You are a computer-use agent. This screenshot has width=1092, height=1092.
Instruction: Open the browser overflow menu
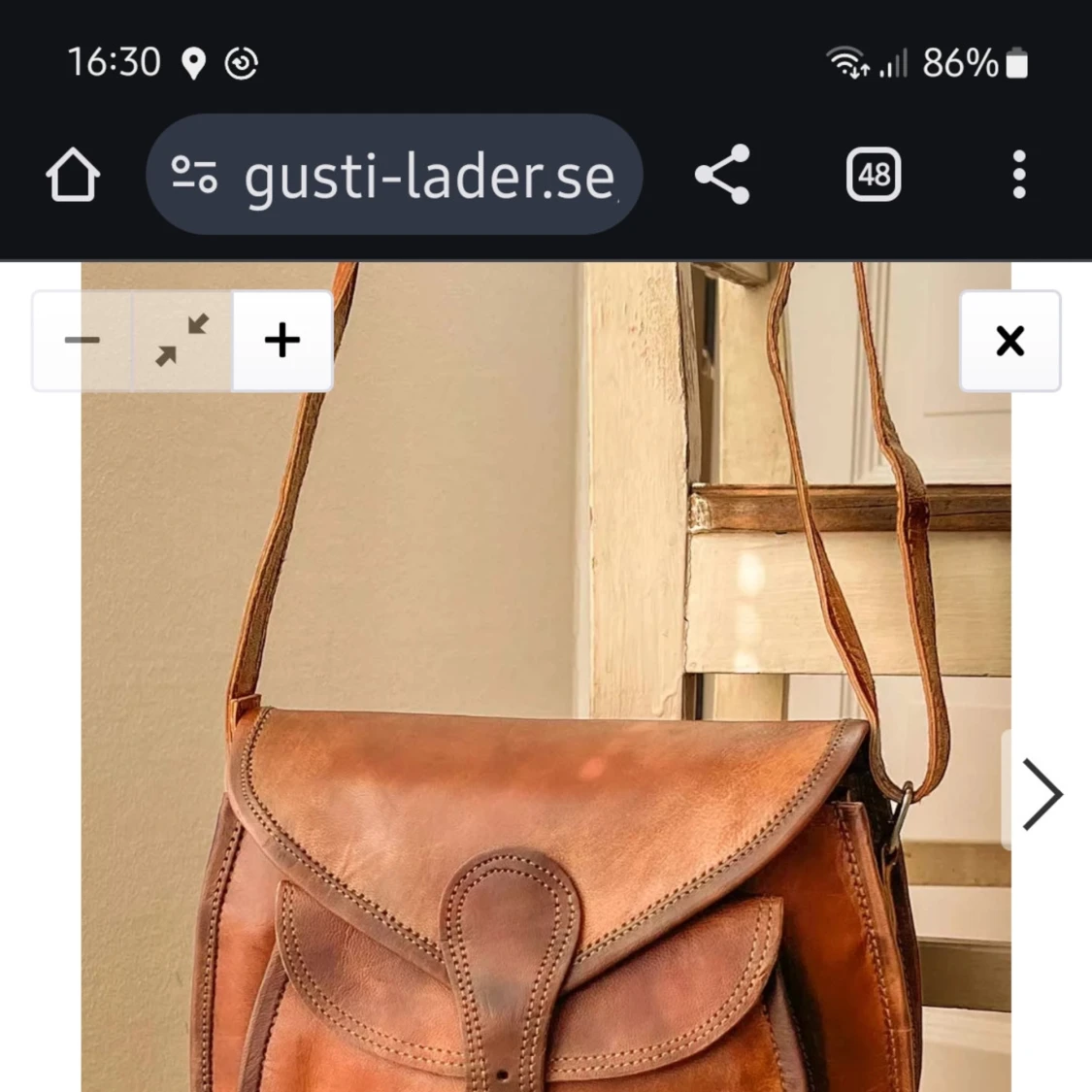(1018, 175)
